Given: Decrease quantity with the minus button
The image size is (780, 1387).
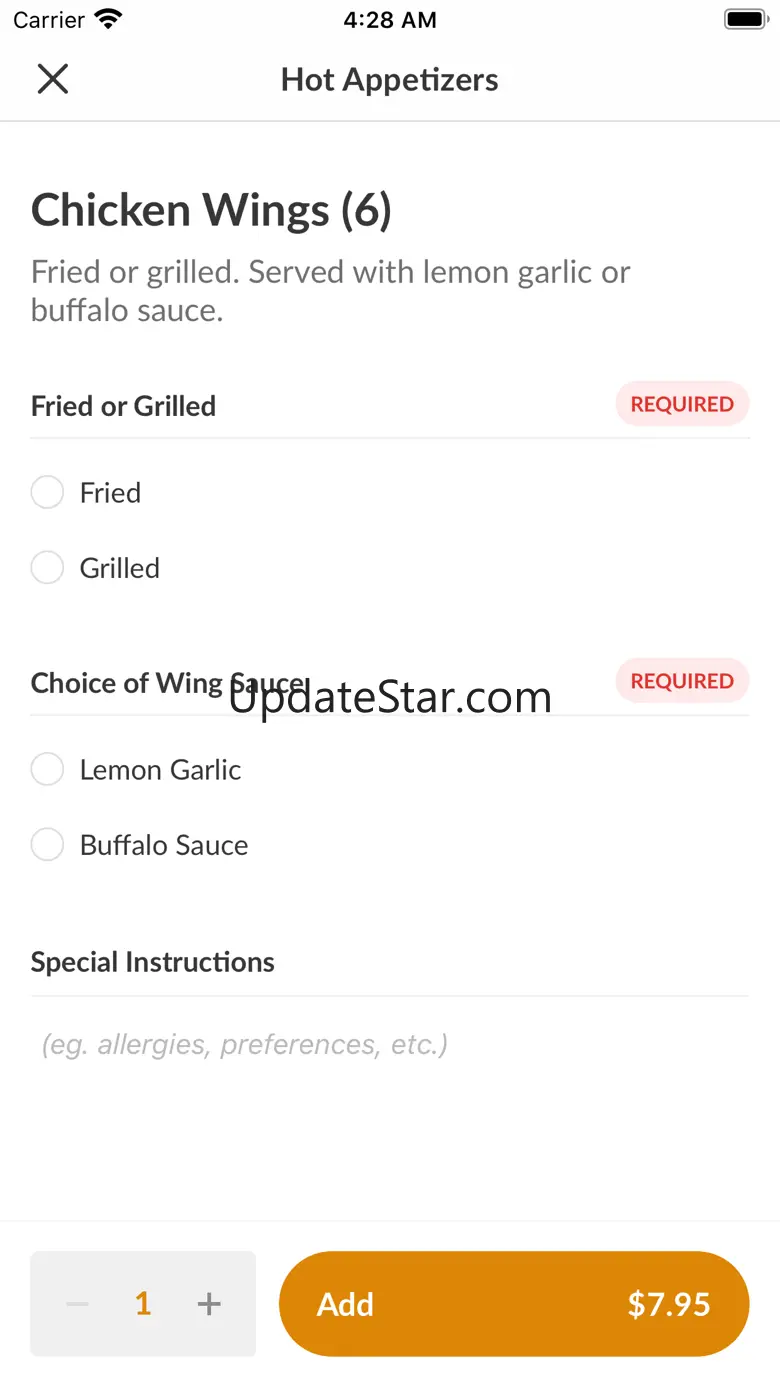Looking at the screenshot, I should pos(77,1304).
